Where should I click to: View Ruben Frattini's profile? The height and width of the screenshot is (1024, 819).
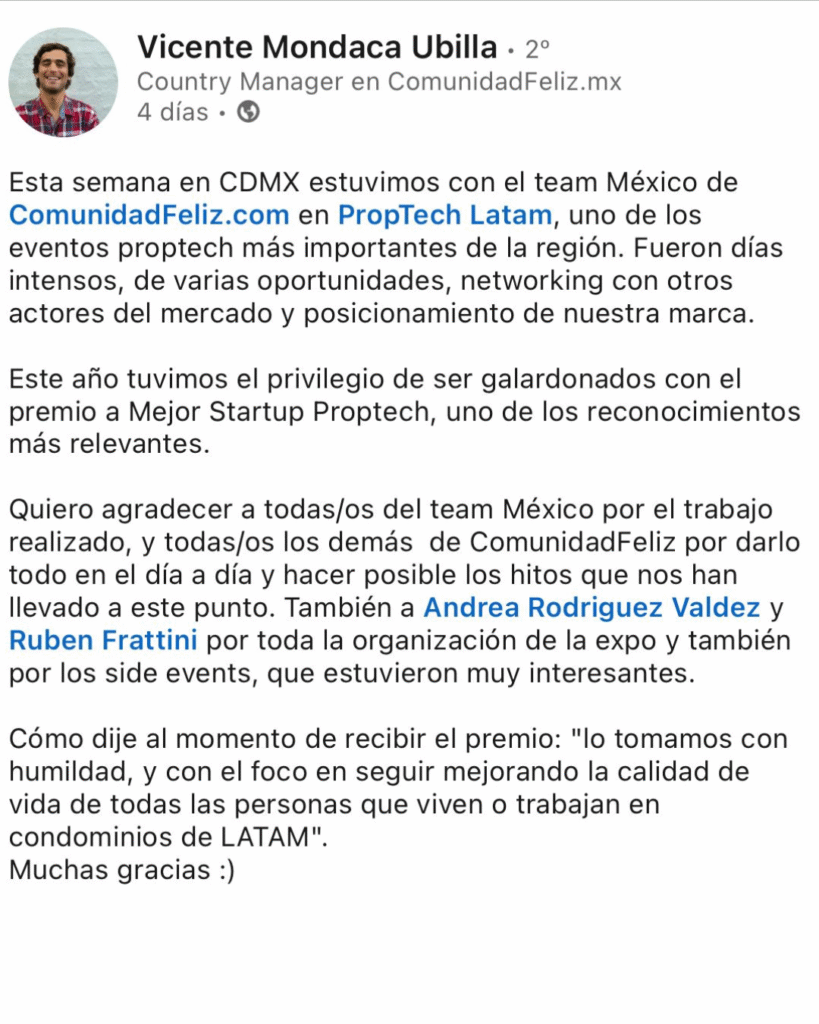pyautogui.click(x=102, y=640)
